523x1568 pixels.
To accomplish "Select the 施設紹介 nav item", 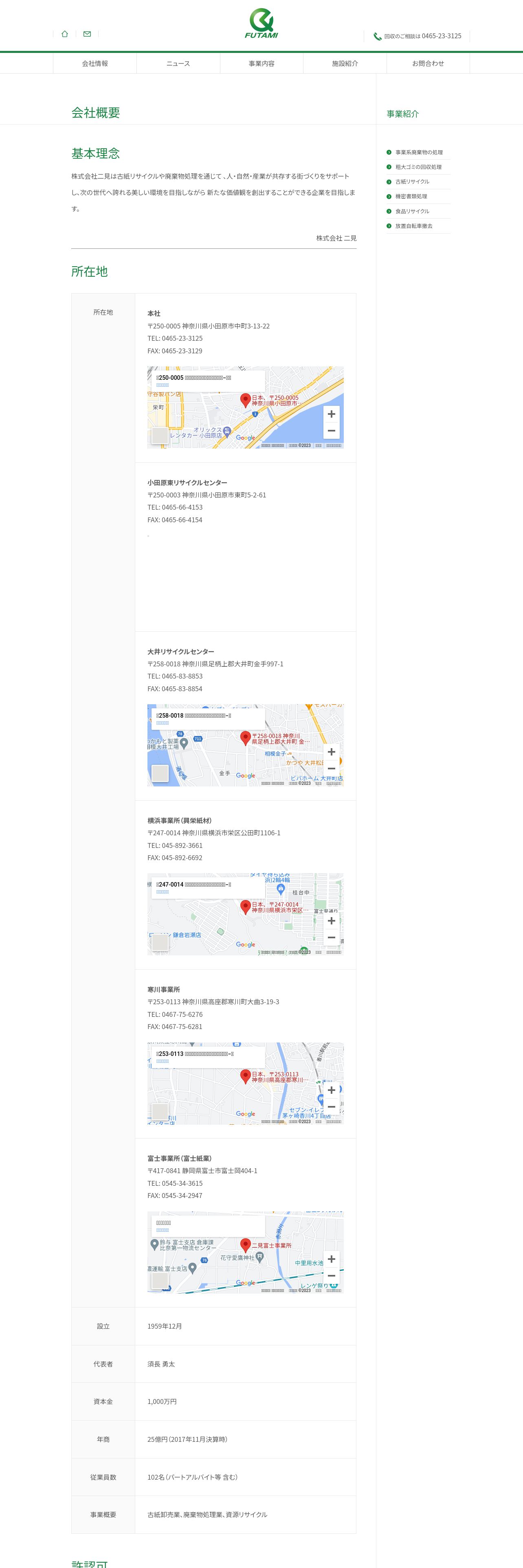I will tap(345, 64).
